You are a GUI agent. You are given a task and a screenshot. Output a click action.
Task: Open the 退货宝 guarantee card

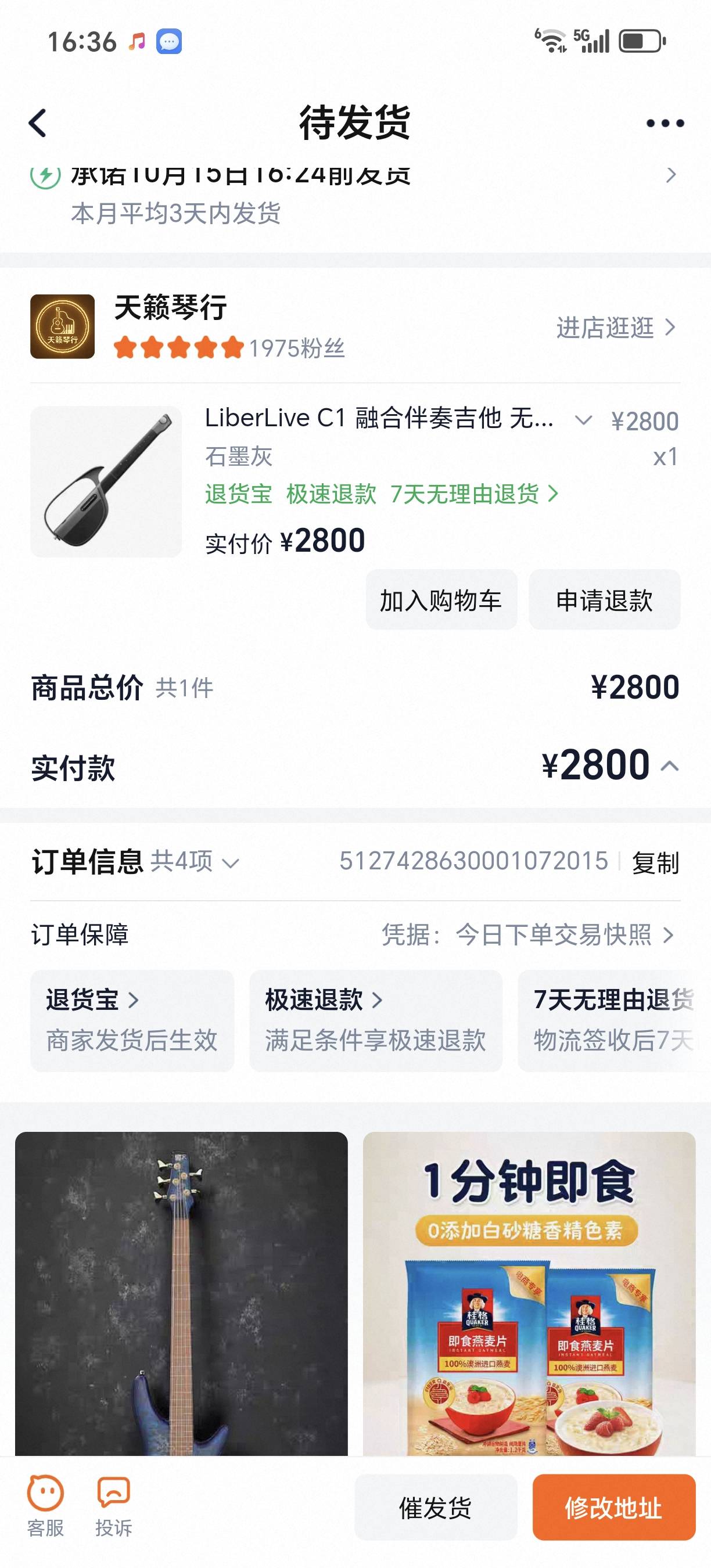coord(132,1020)
